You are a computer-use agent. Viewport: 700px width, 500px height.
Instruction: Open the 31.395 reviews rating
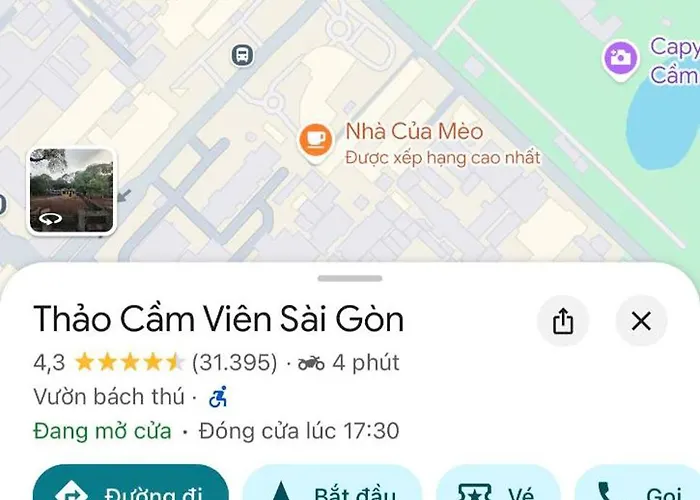(x=234, y=362)
